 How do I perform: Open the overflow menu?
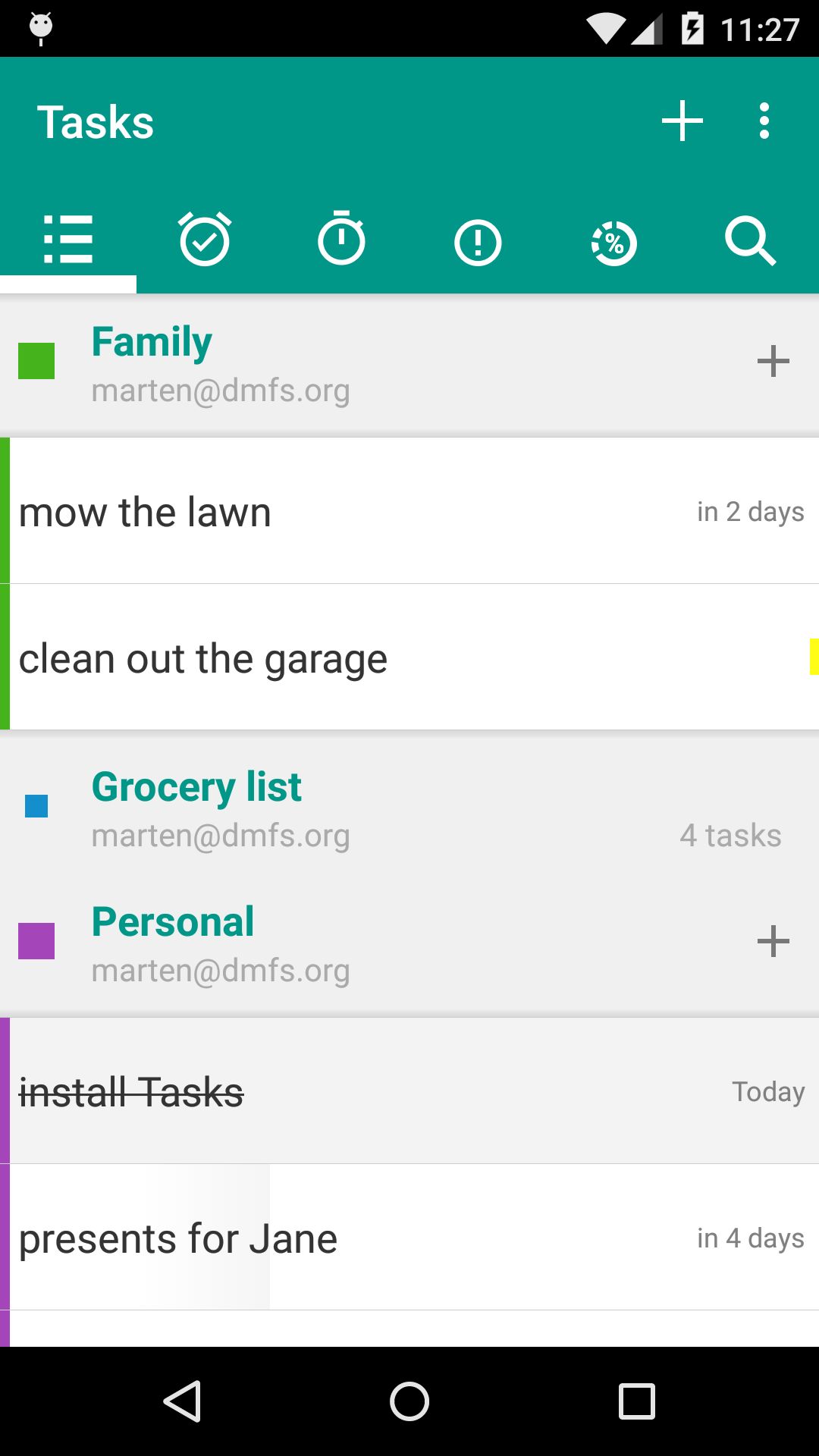click(x=764, y=120)
